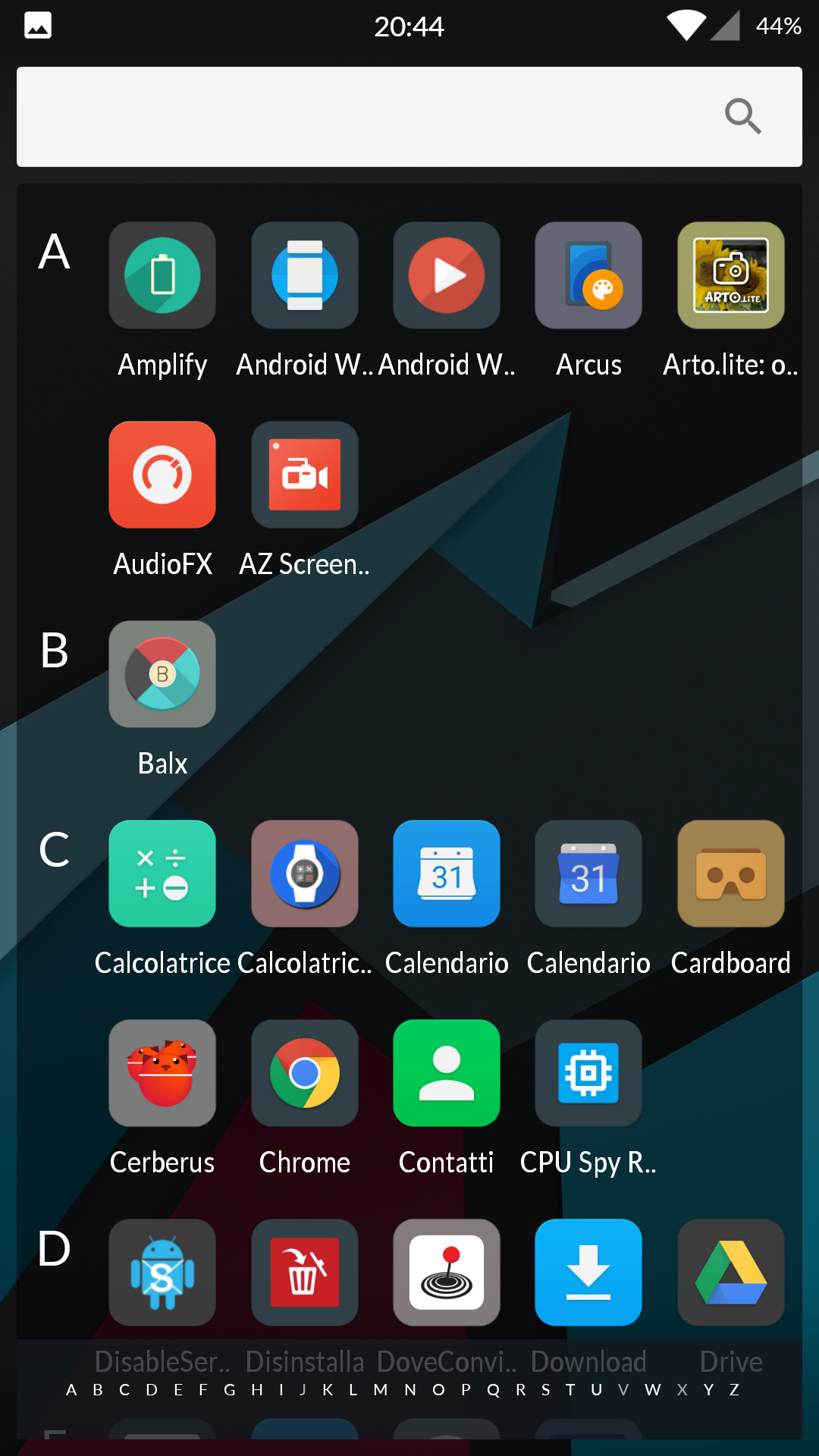The image size is (819, 1456).
Task: Launch DisableService app
Action: [x=162, y=1273]
